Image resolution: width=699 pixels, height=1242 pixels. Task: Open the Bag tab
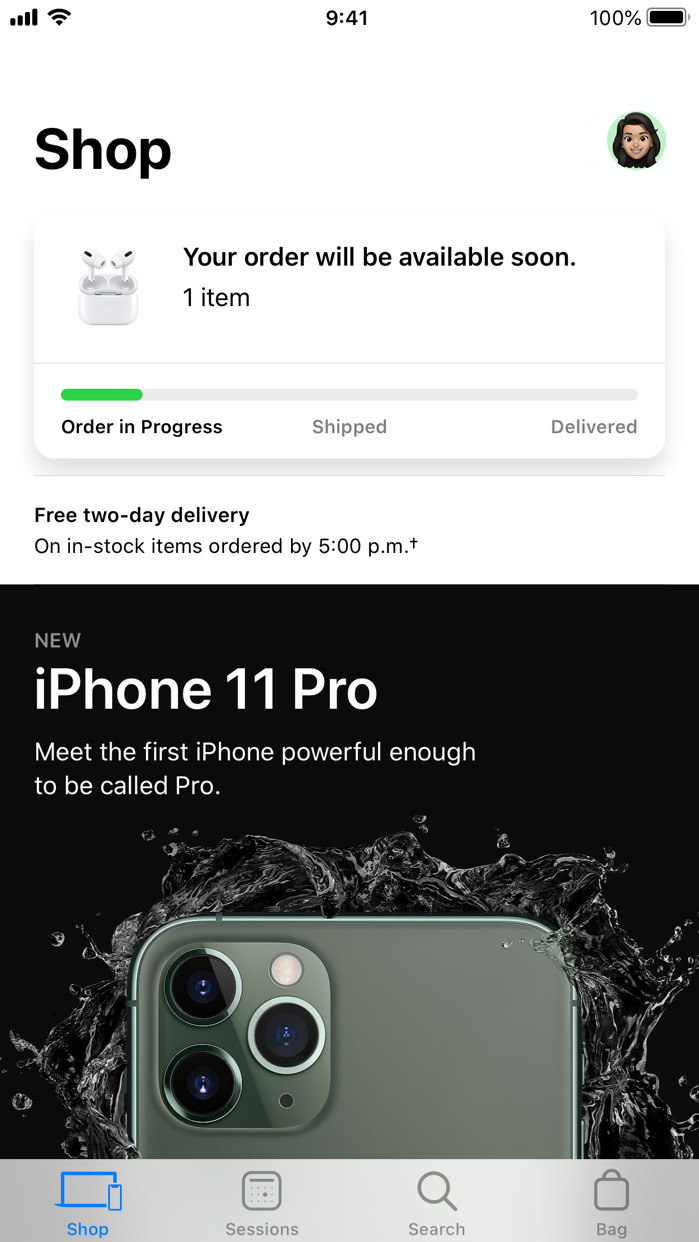click(611, 1203)
